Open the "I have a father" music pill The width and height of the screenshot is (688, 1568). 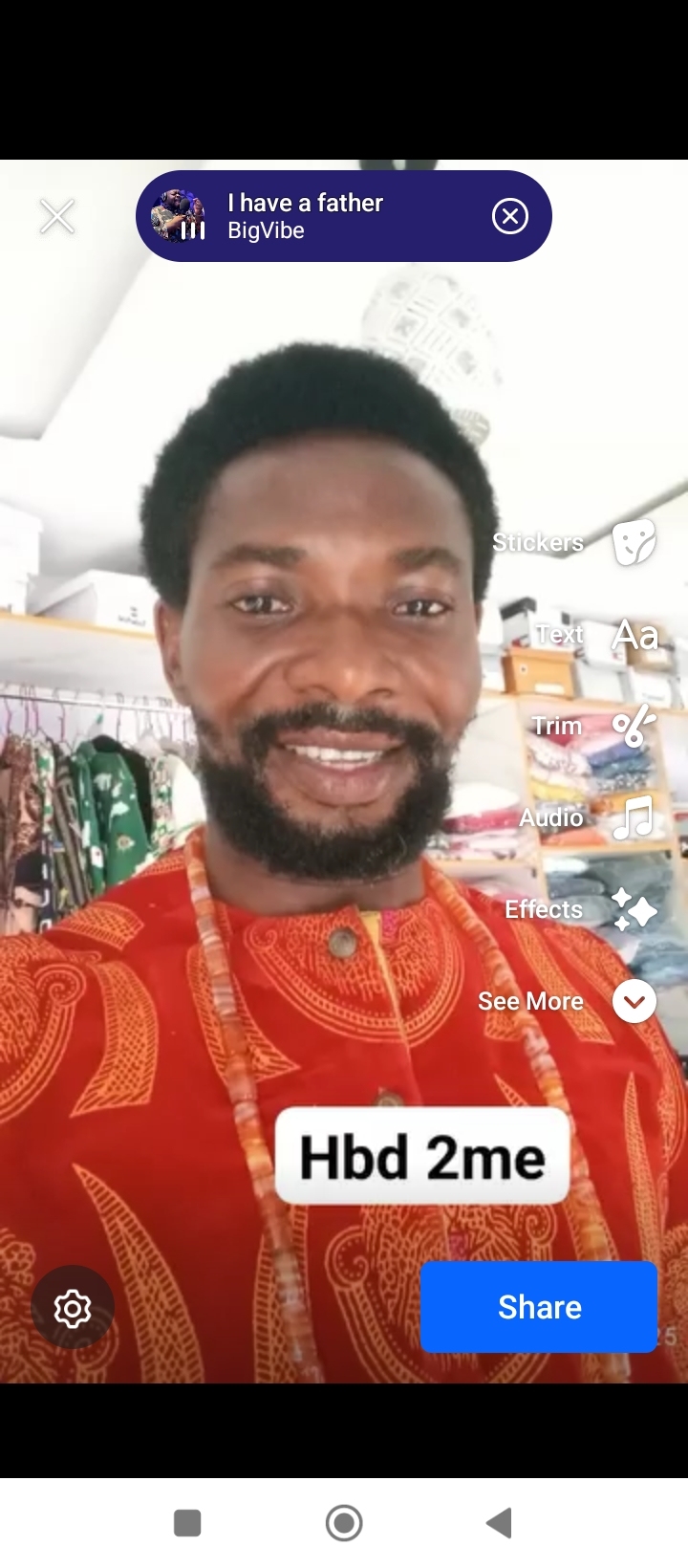[315, 217]
